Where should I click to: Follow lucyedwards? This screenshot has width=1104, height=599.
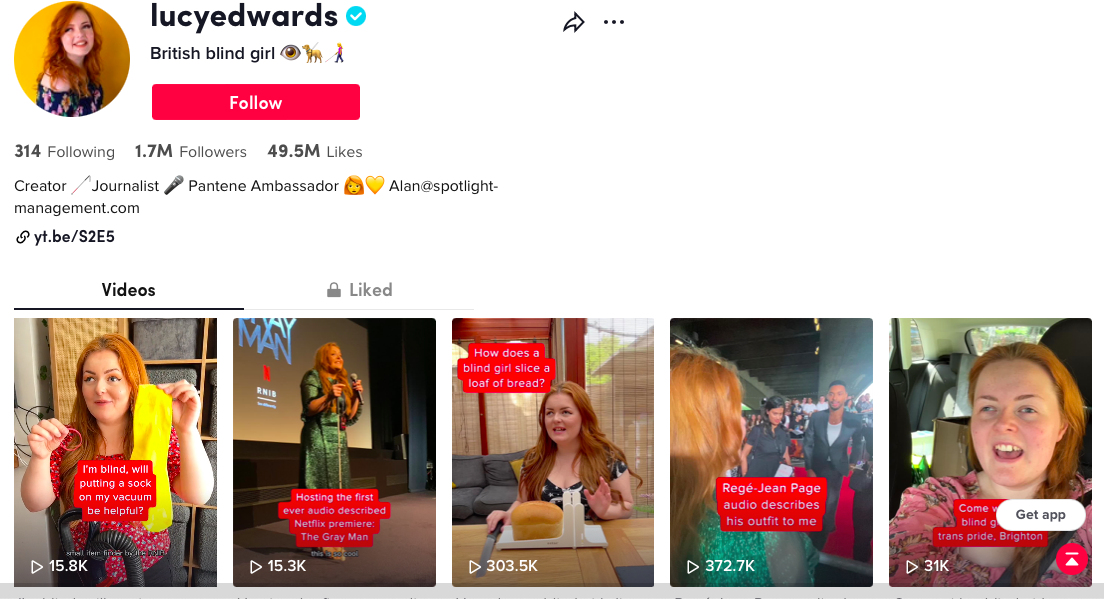256,102
